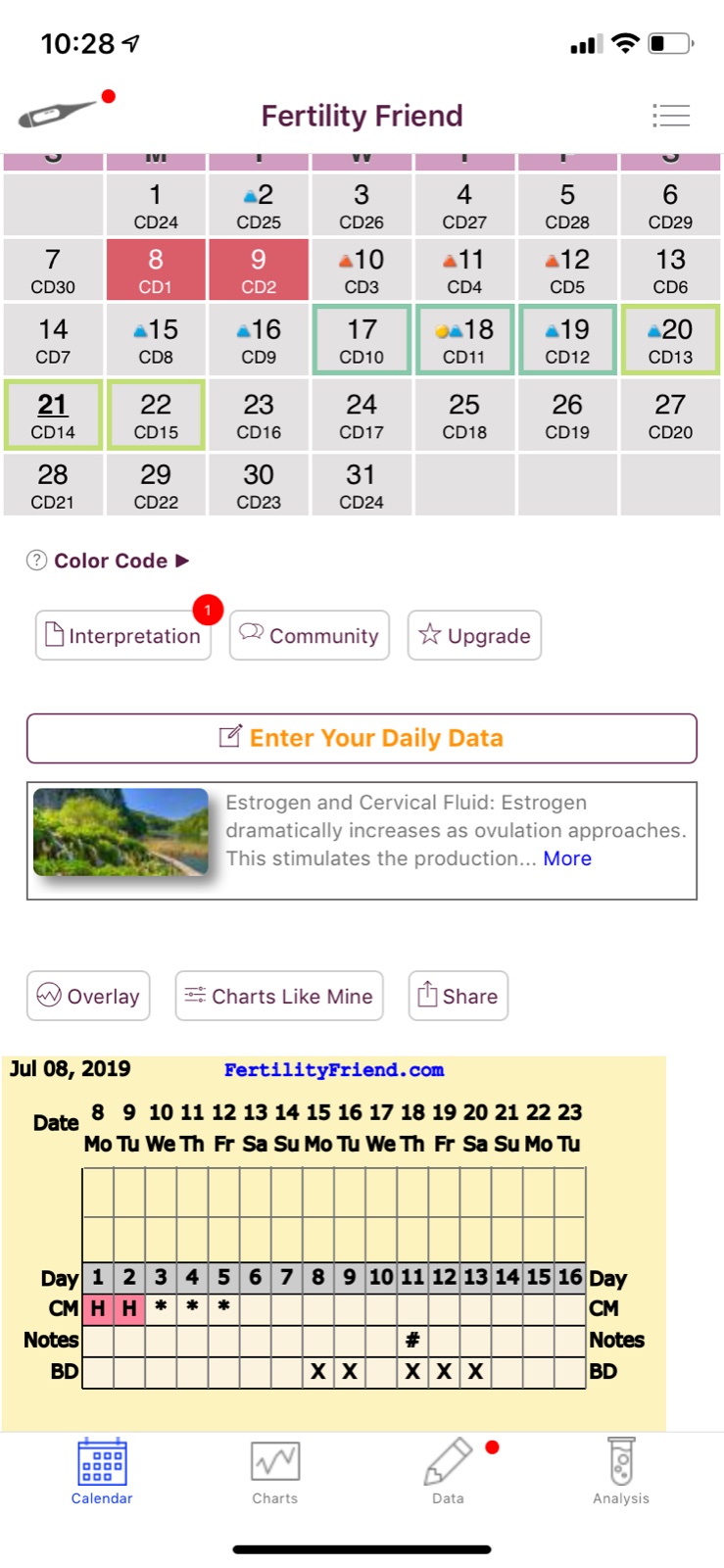Select calendar day 31 CD24
Screen dimensions: 724x1568
click(x=362, y=485)
